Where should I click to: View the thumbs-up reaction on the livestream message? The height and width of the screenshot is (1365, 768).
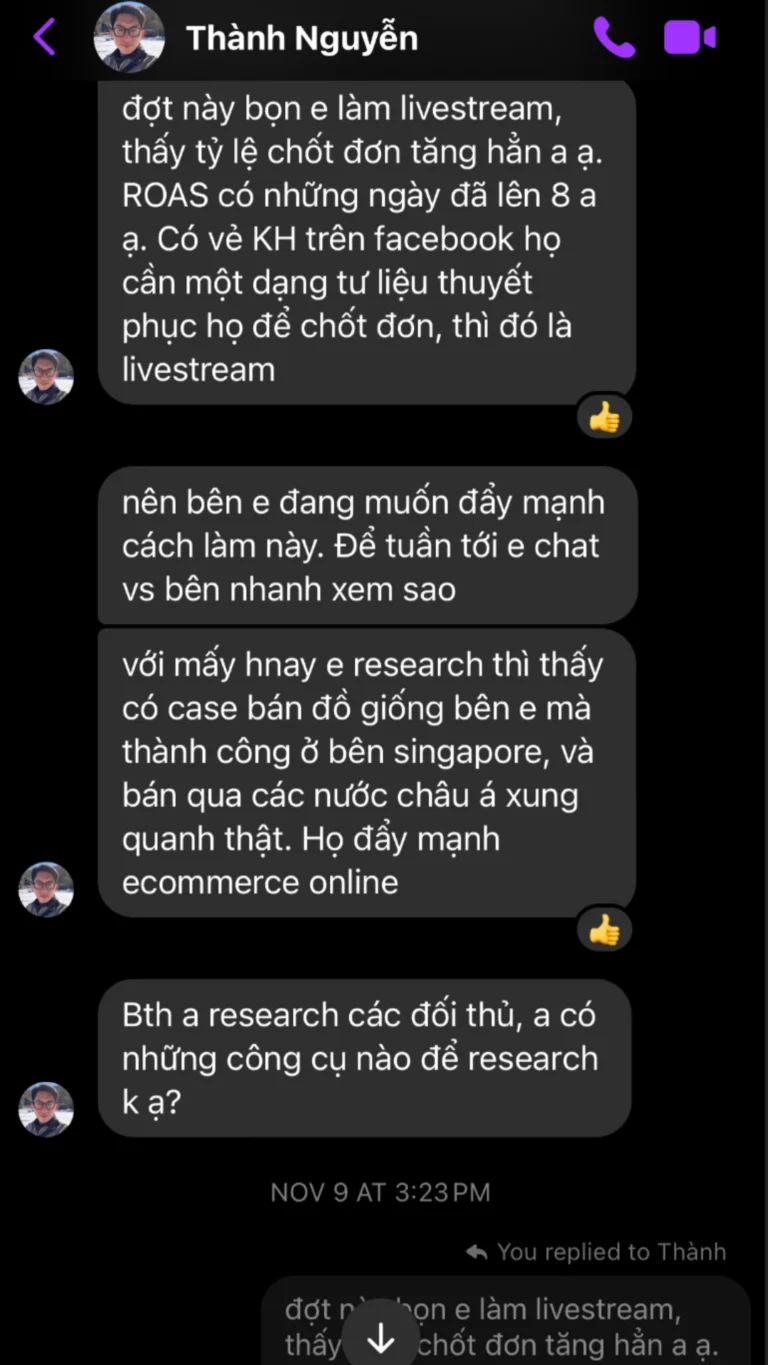click(604, 418)
